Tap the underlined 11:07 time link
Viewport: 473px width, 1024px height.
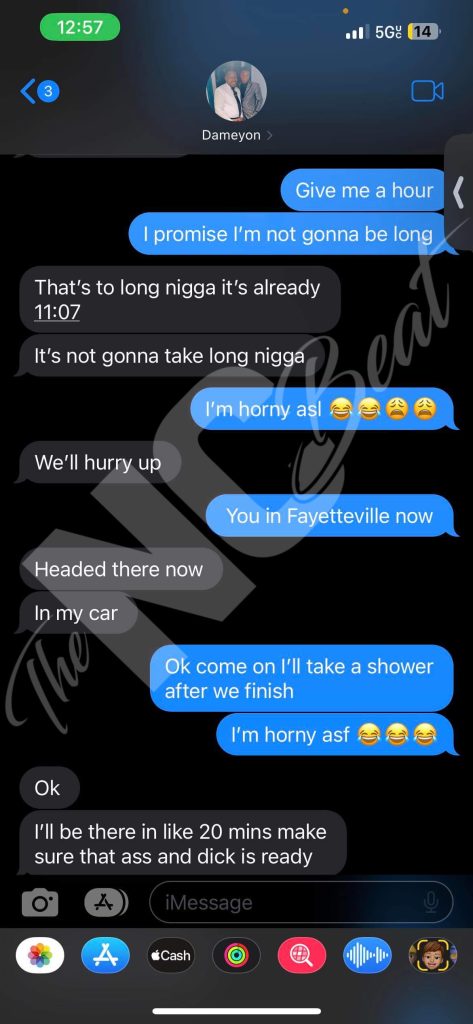pyautogui.click(x=57, y=312)
